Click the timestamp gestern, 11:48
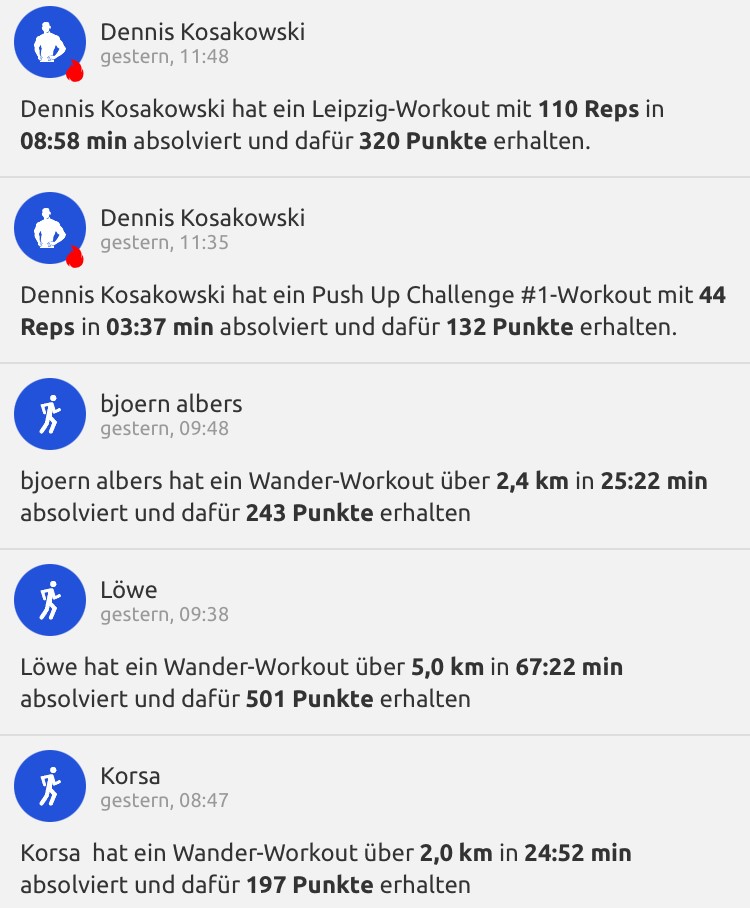750x908 pixels. tap(154, 57)
